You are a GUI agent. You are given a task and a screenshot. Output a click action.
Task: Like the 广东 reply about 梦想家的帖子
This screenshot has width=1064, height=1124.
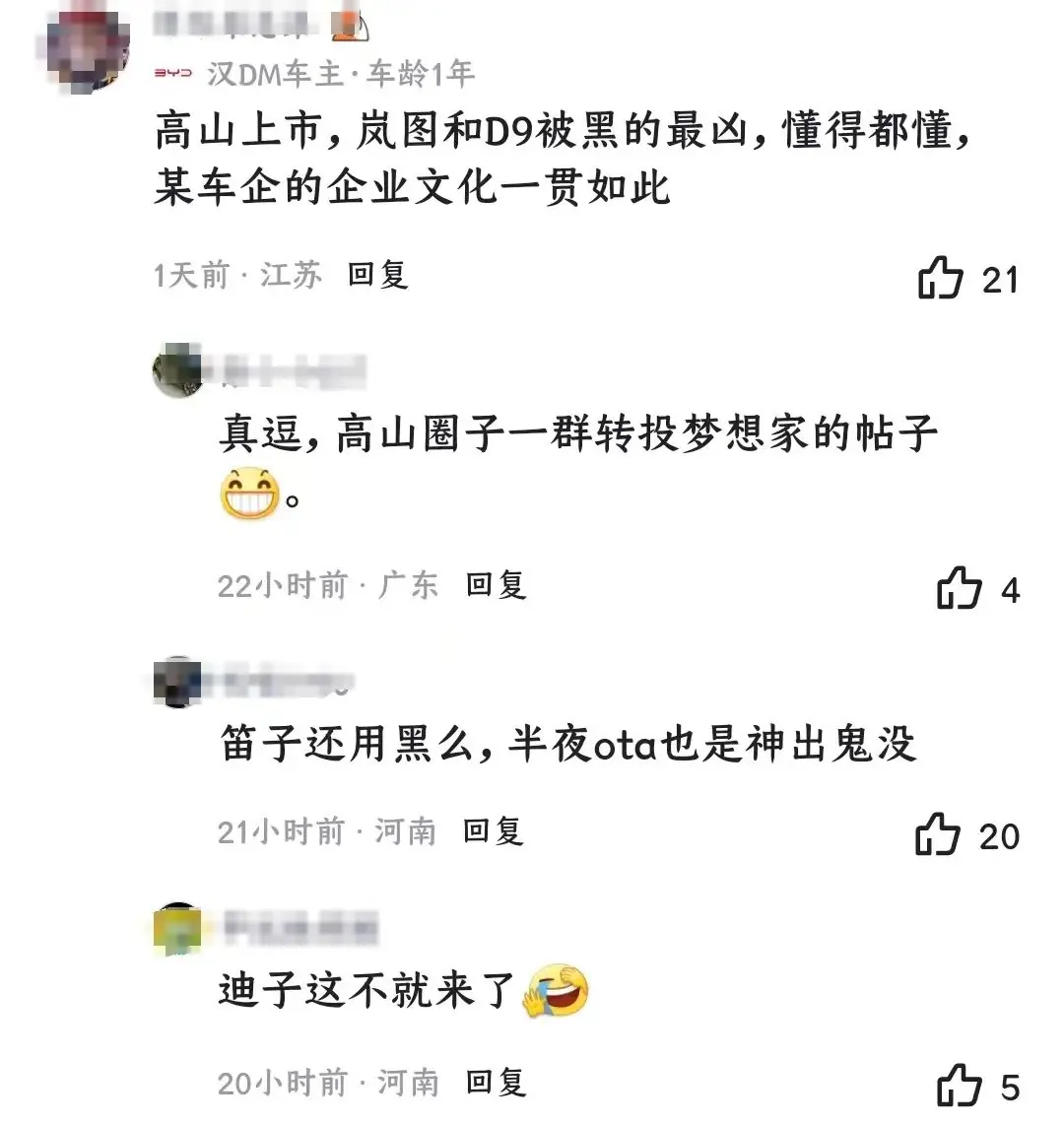(x=960, y=589)
